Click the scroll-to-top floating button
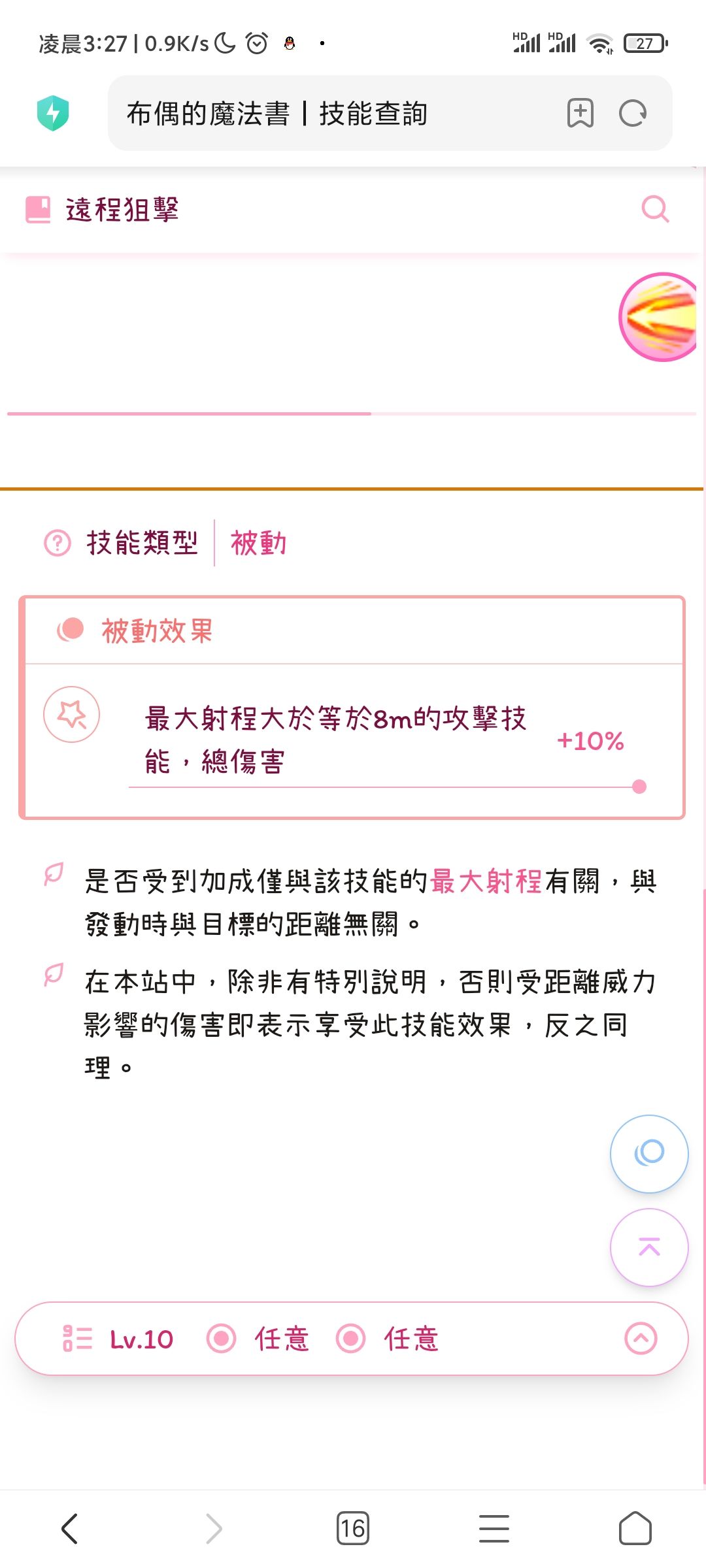The image size is (706, 1568). (x=648, y=1247)
